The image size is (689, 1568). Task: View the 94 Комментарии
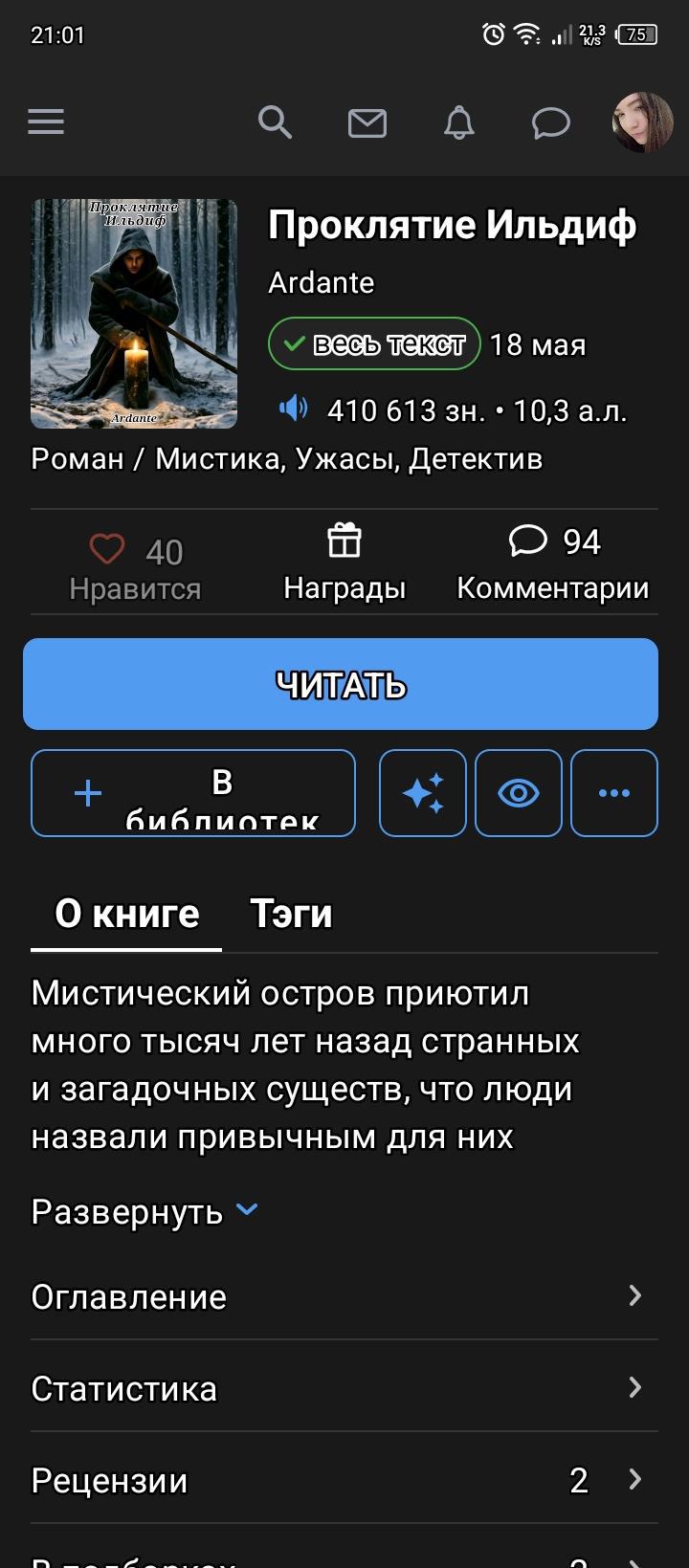pyautogui.click(x=553, y=564)
